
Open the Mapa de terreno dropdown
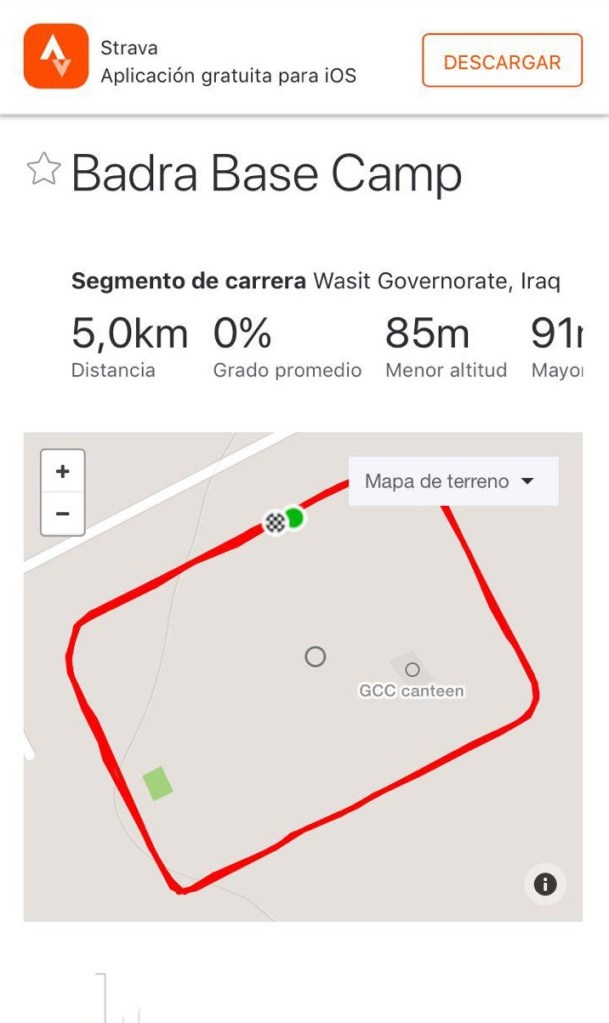450,481
